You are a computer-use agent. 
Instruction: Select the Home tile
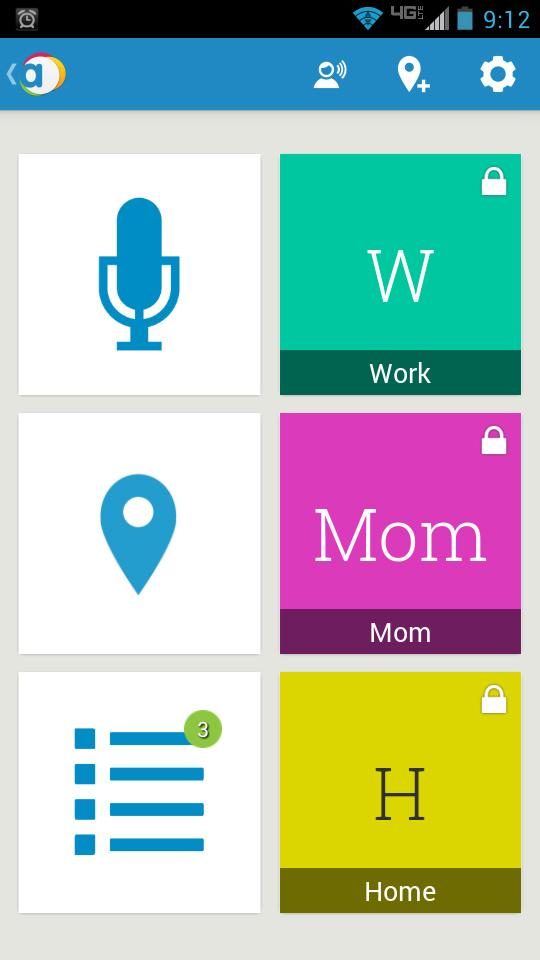[x=400, y=792]
